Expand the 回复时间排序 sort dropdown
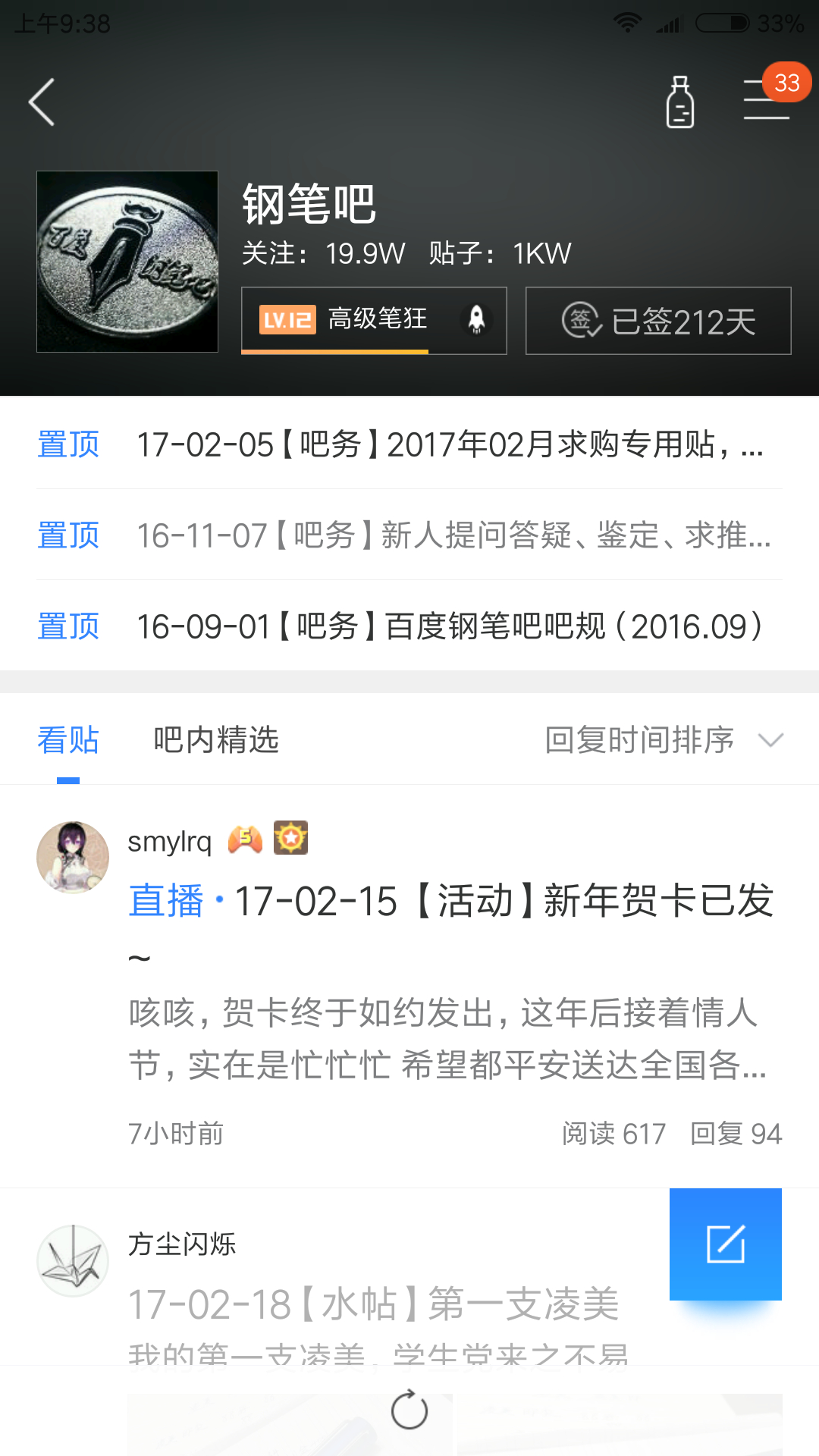This screenshot has height=1456, width=819. (x=663, y=740)
